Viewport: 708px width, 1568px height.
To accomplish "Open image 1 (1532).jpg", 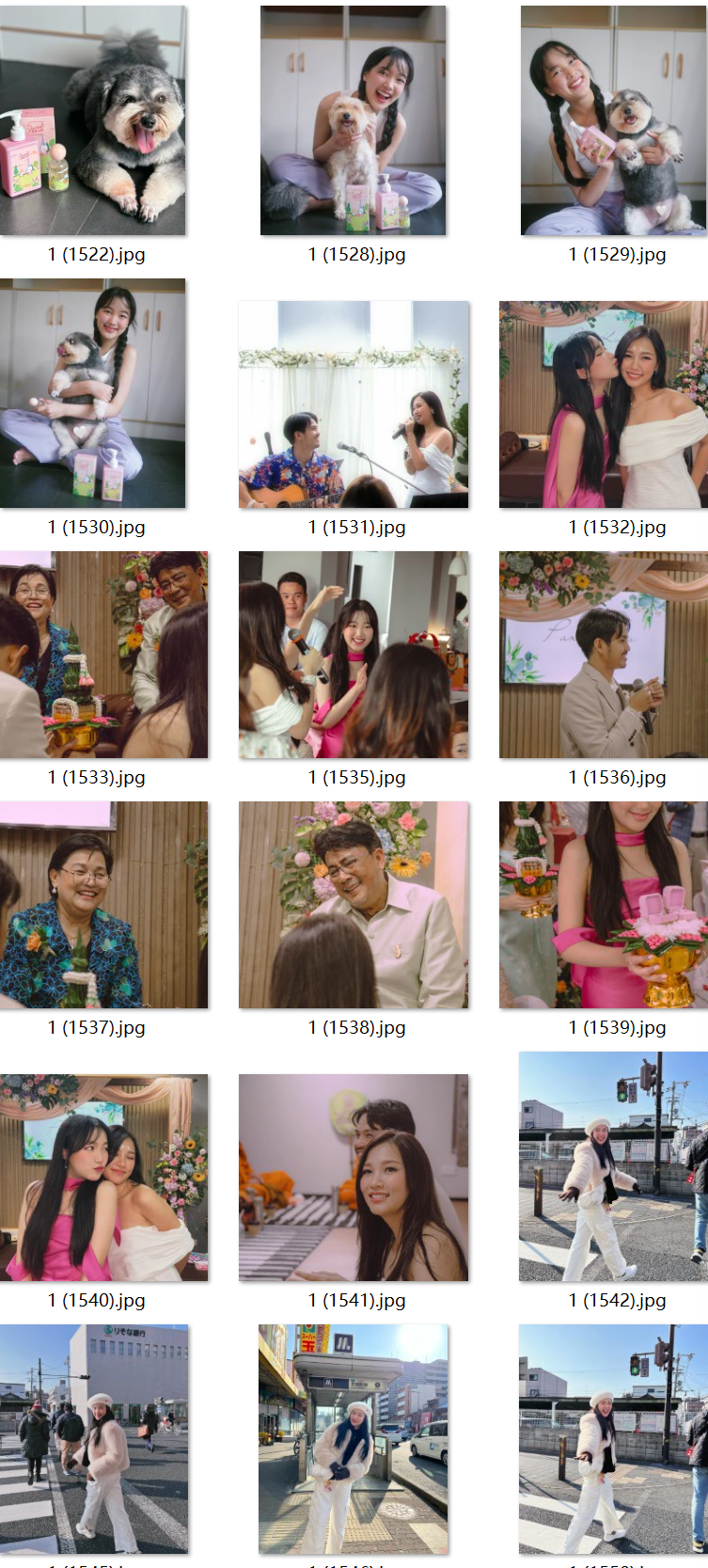I will pyautogui.click(x=603, y=404).
